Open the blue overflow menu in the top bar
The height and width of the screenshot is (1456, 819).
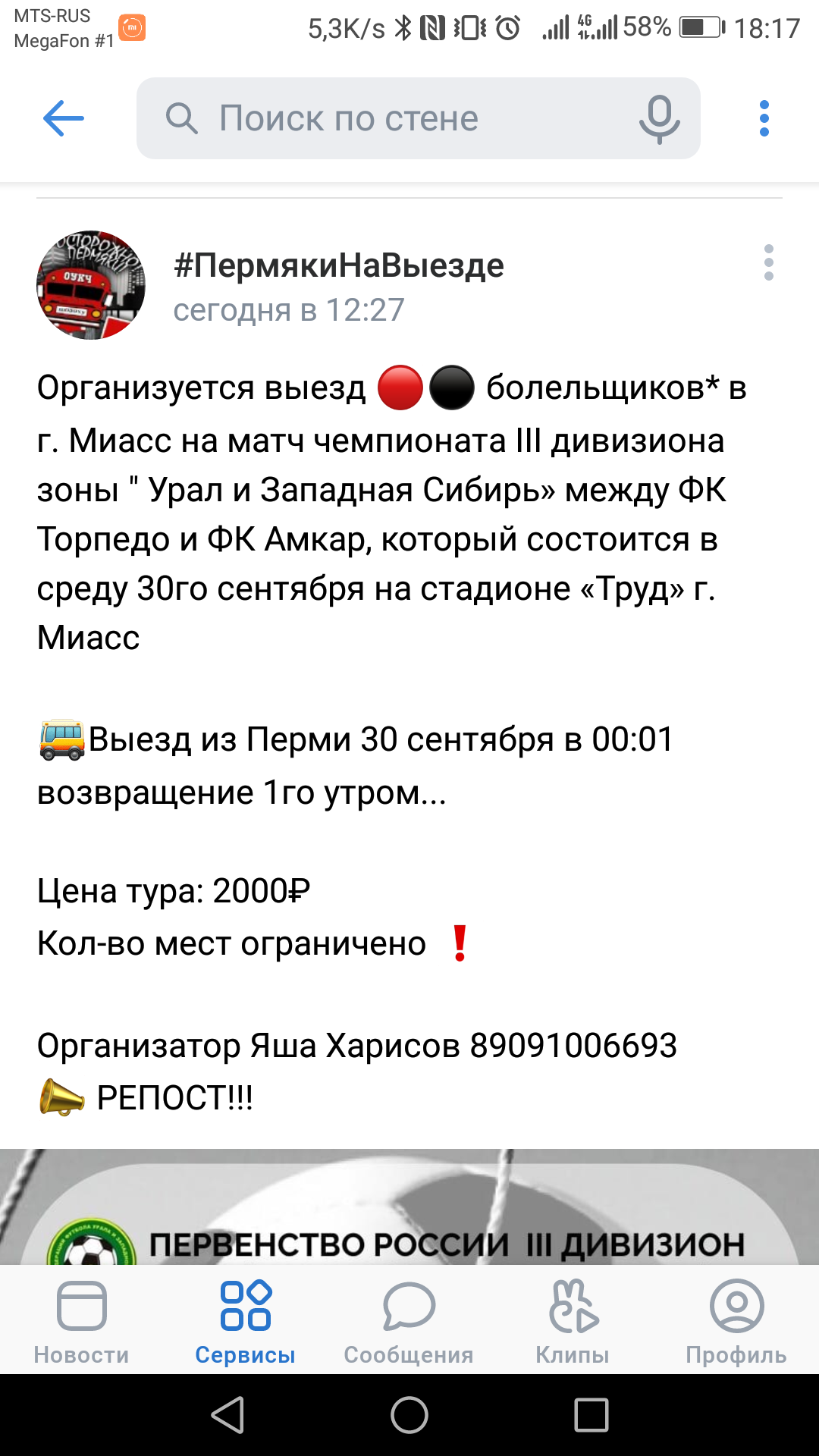click(x=764, y=118)
